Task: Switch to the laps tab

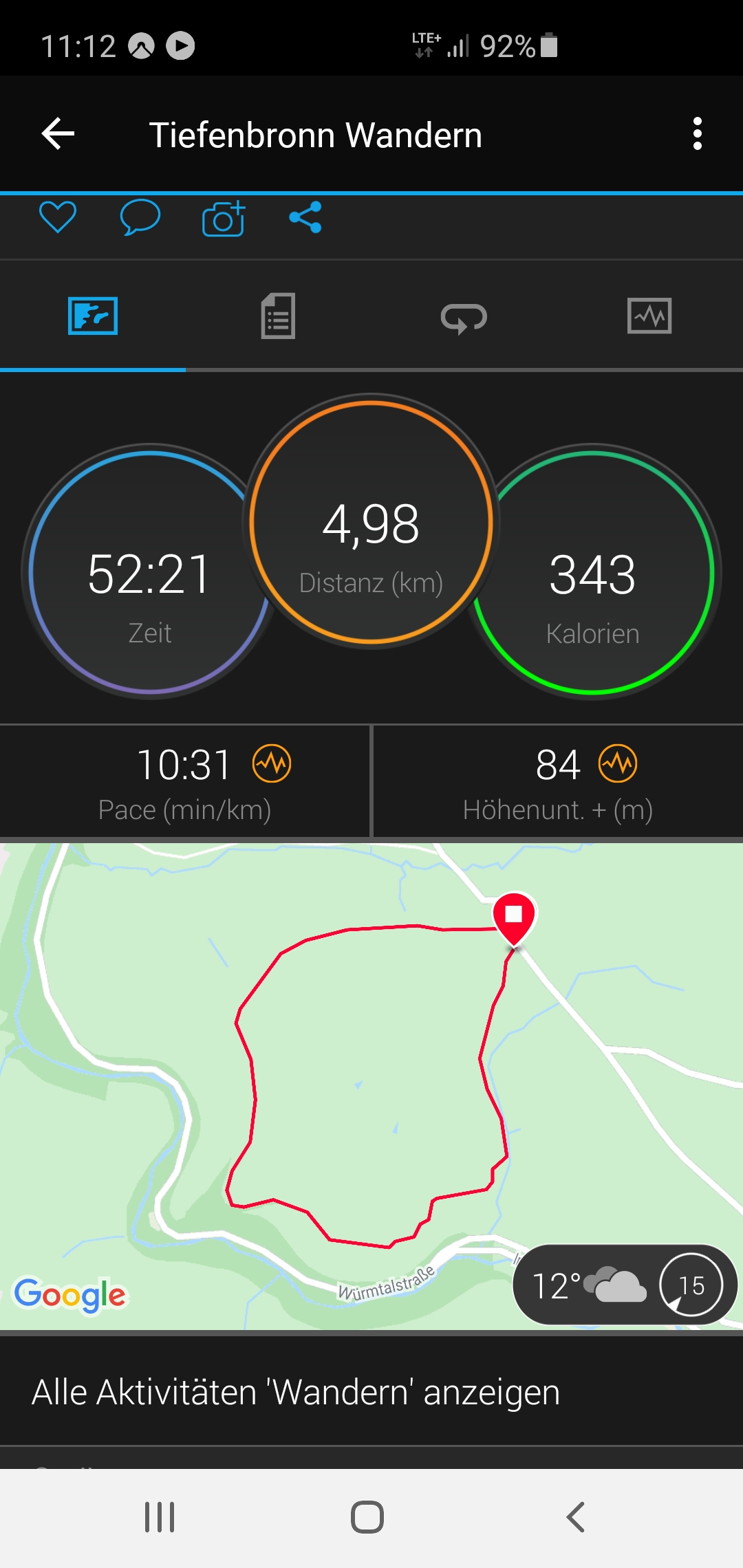Action: [464, 318]
